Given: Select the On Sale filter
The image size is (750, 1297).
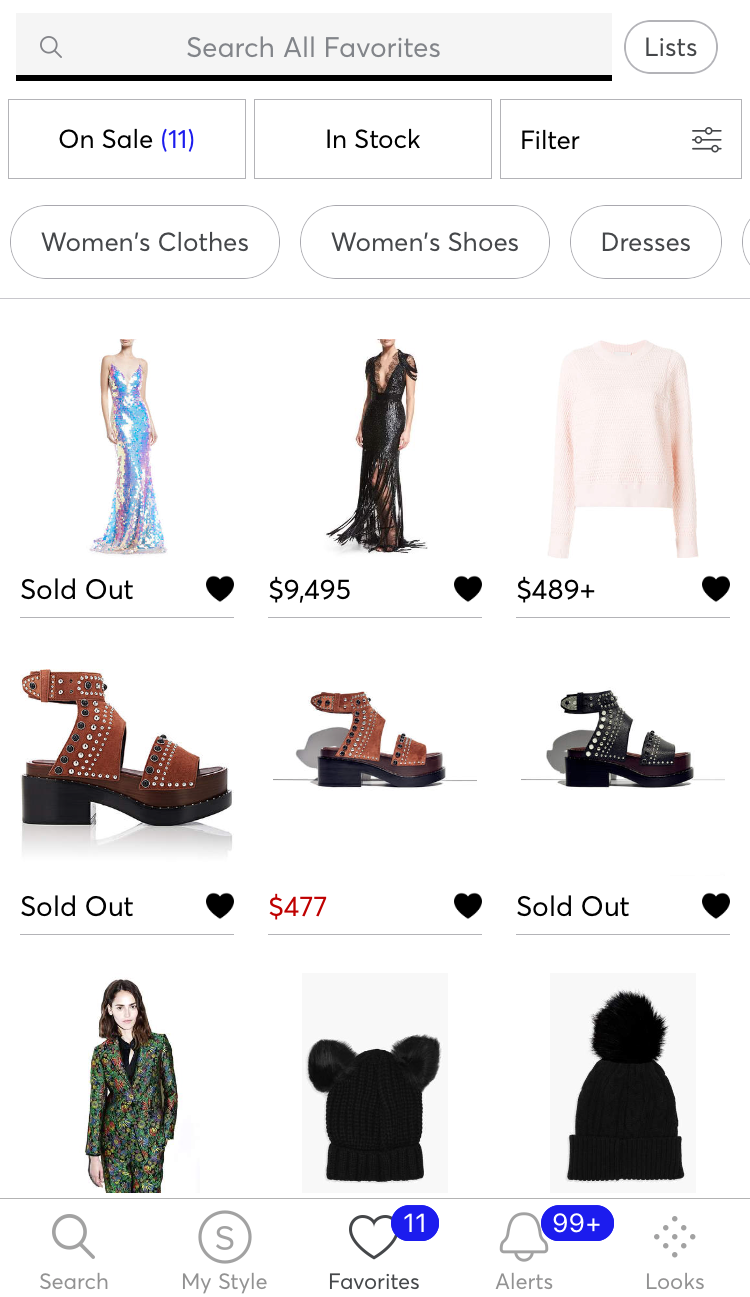Looking at the screenshot, I should pos(127,139).
